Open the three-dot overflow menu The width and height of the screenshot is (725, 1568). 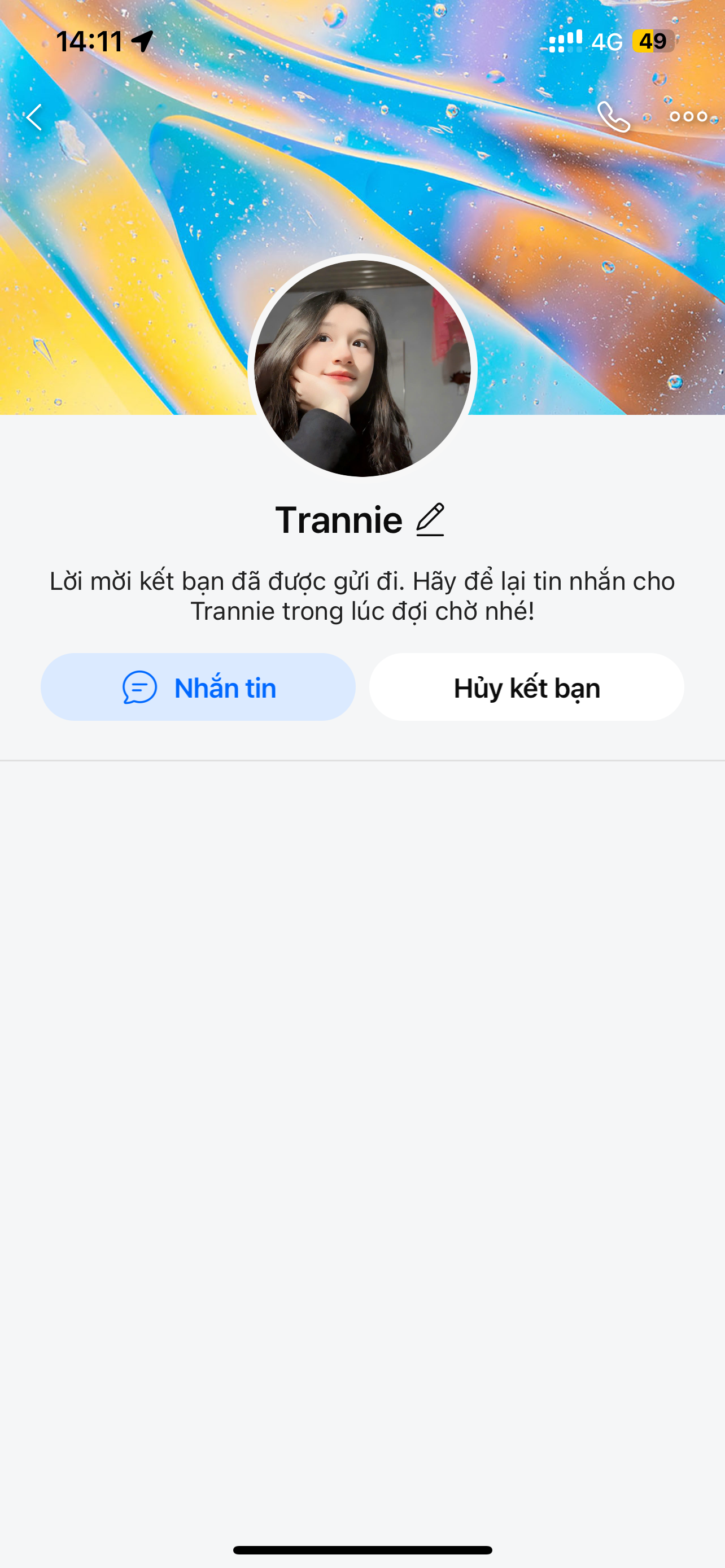pos(688,117)
